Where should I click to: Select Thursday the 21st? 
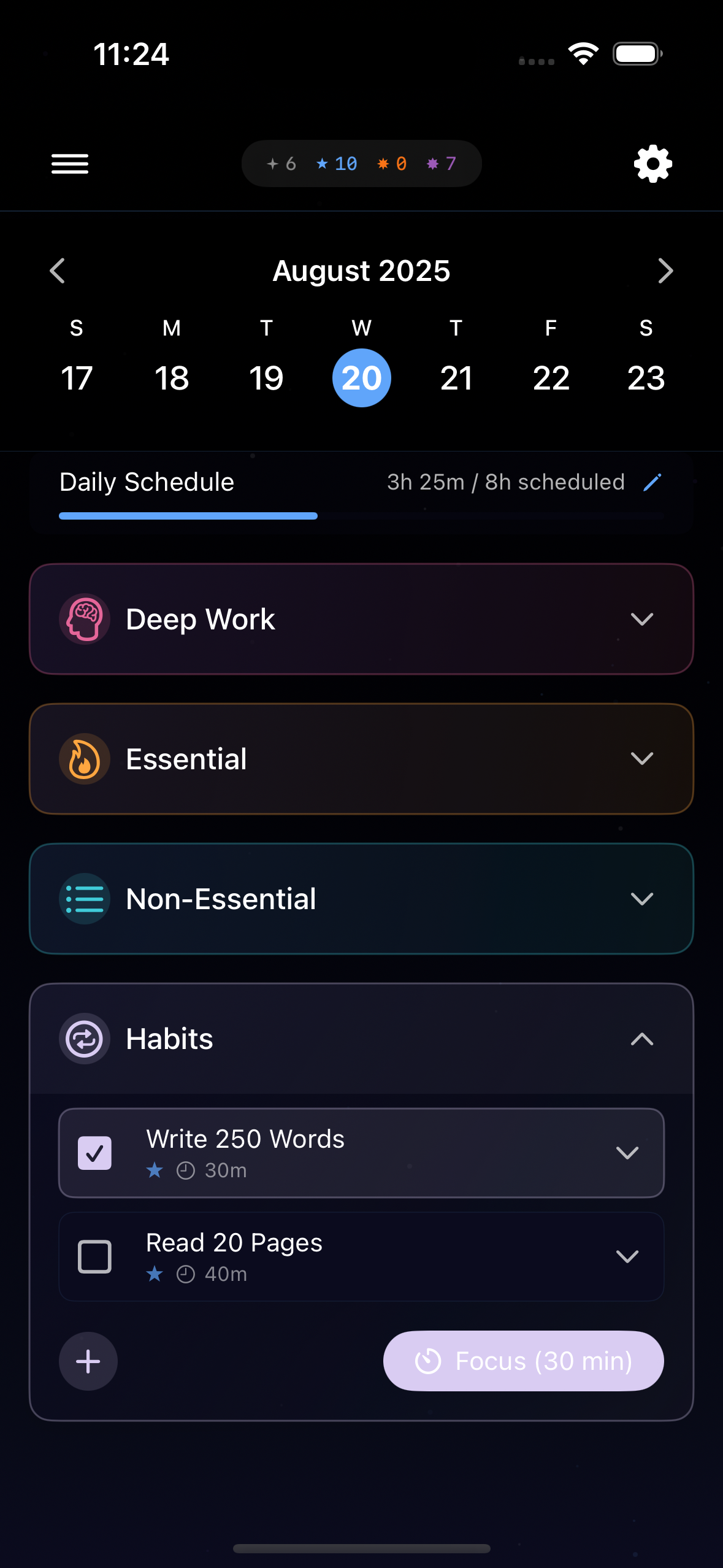pos(456,377)
